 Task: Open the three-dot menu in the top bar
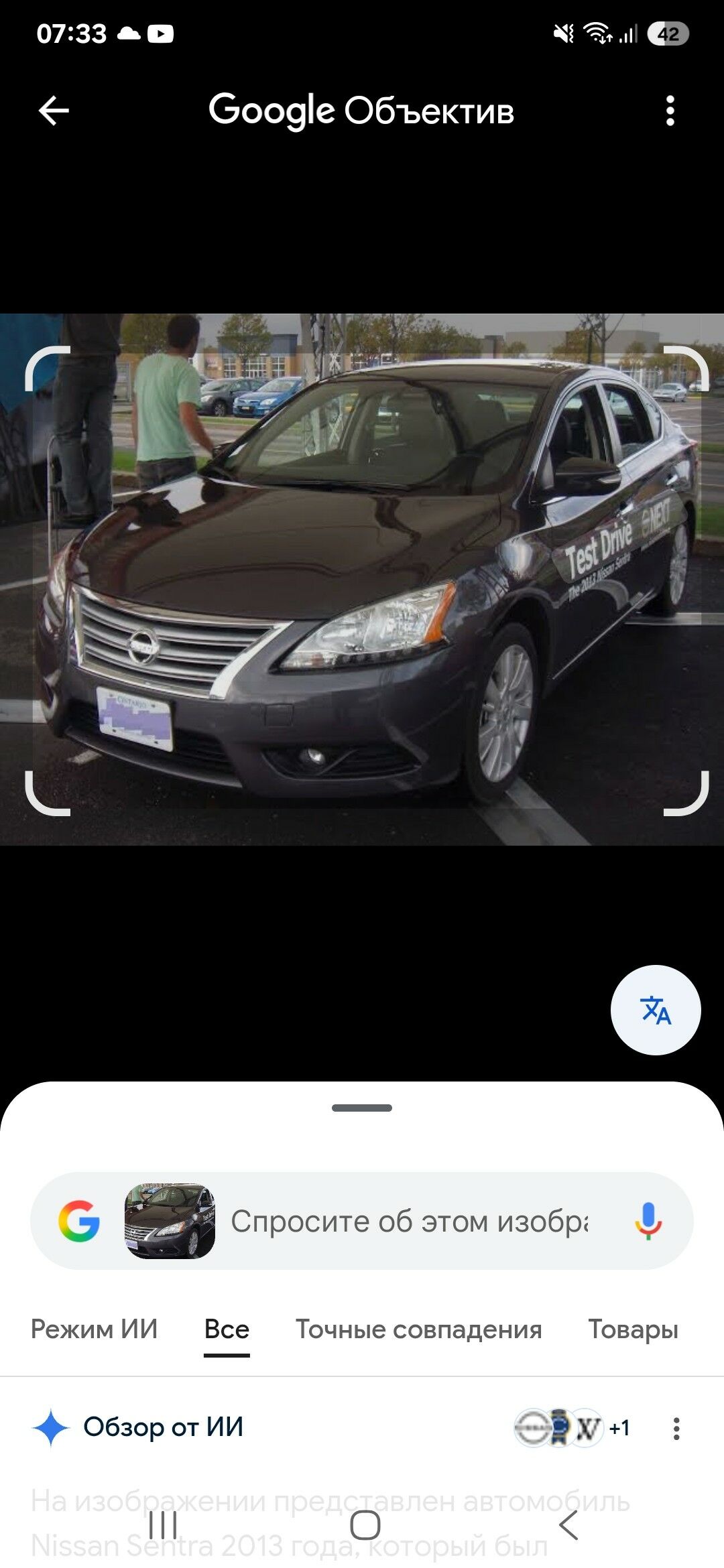pyautogui.click(x=670, y=113)
